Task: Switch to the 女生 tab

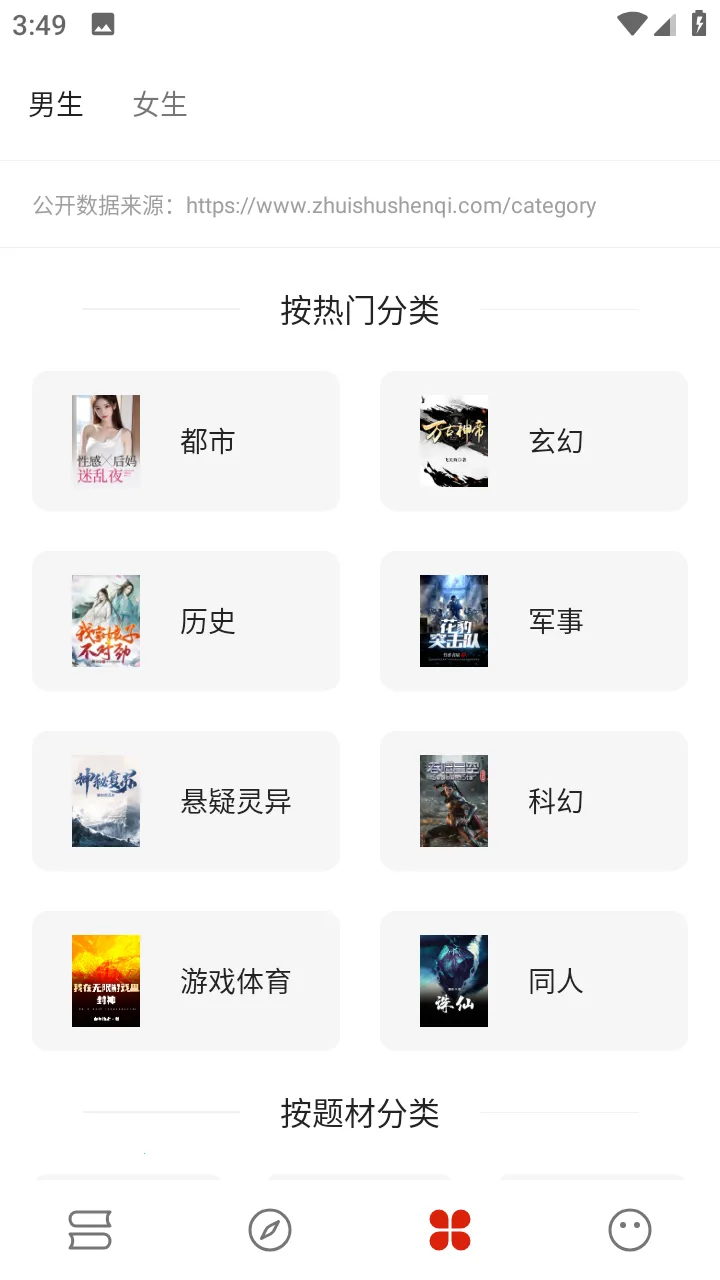Action: pos(160,104)
